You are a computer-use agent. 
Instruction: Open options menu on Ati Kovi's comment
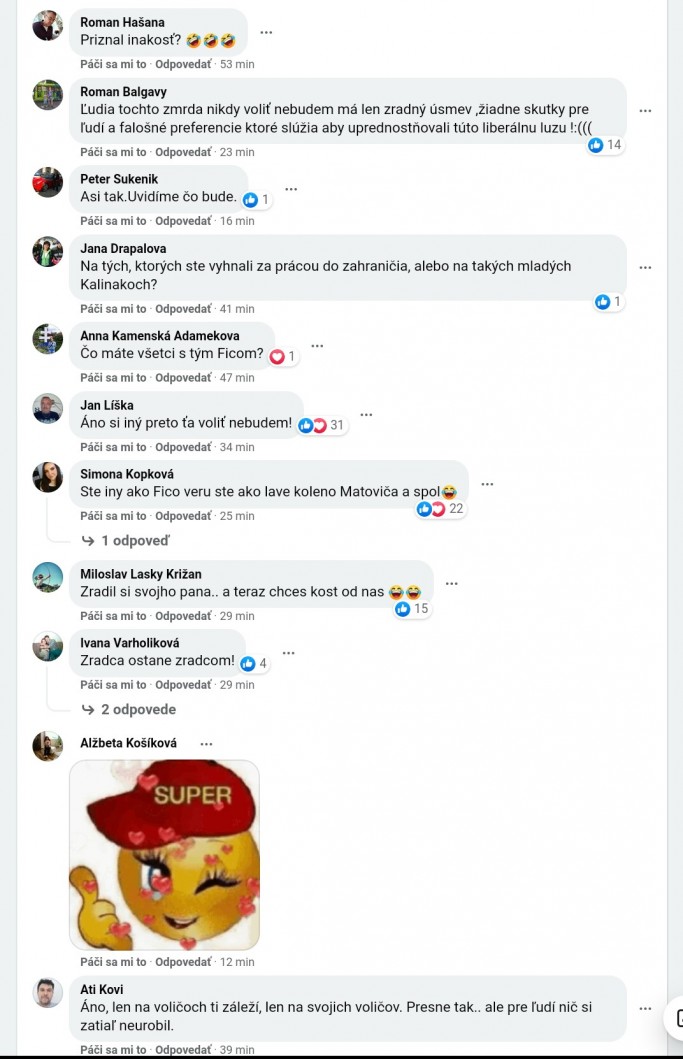tap(645, 1008)
